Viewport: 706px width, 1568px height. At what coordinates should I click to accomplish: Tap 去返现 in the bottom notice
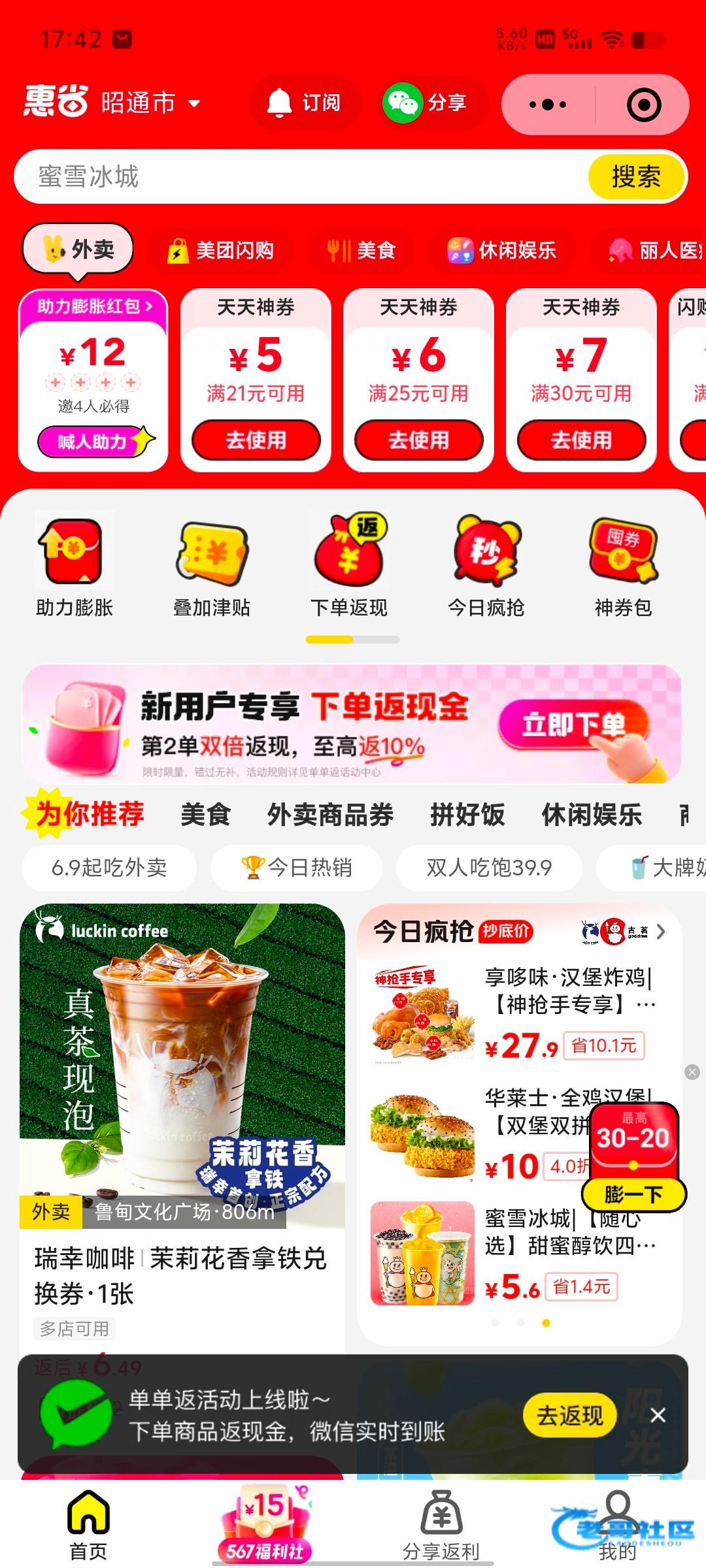click(x=570, y=1416)
